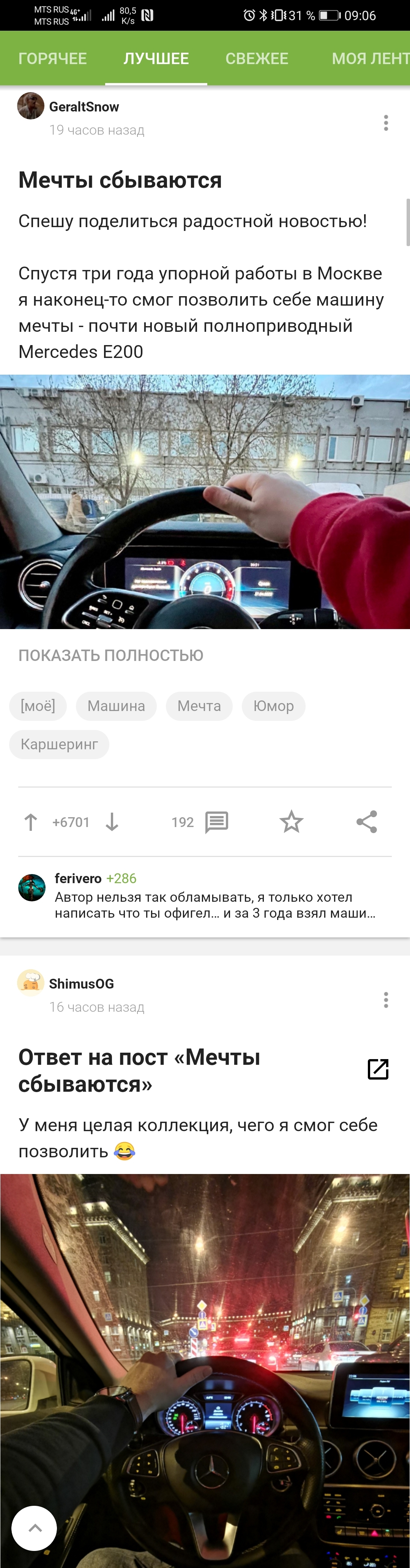Open the 192 comments on the post
This screenshot has width=410, height=1568.
pyautogui.click(x=216, y=822)
